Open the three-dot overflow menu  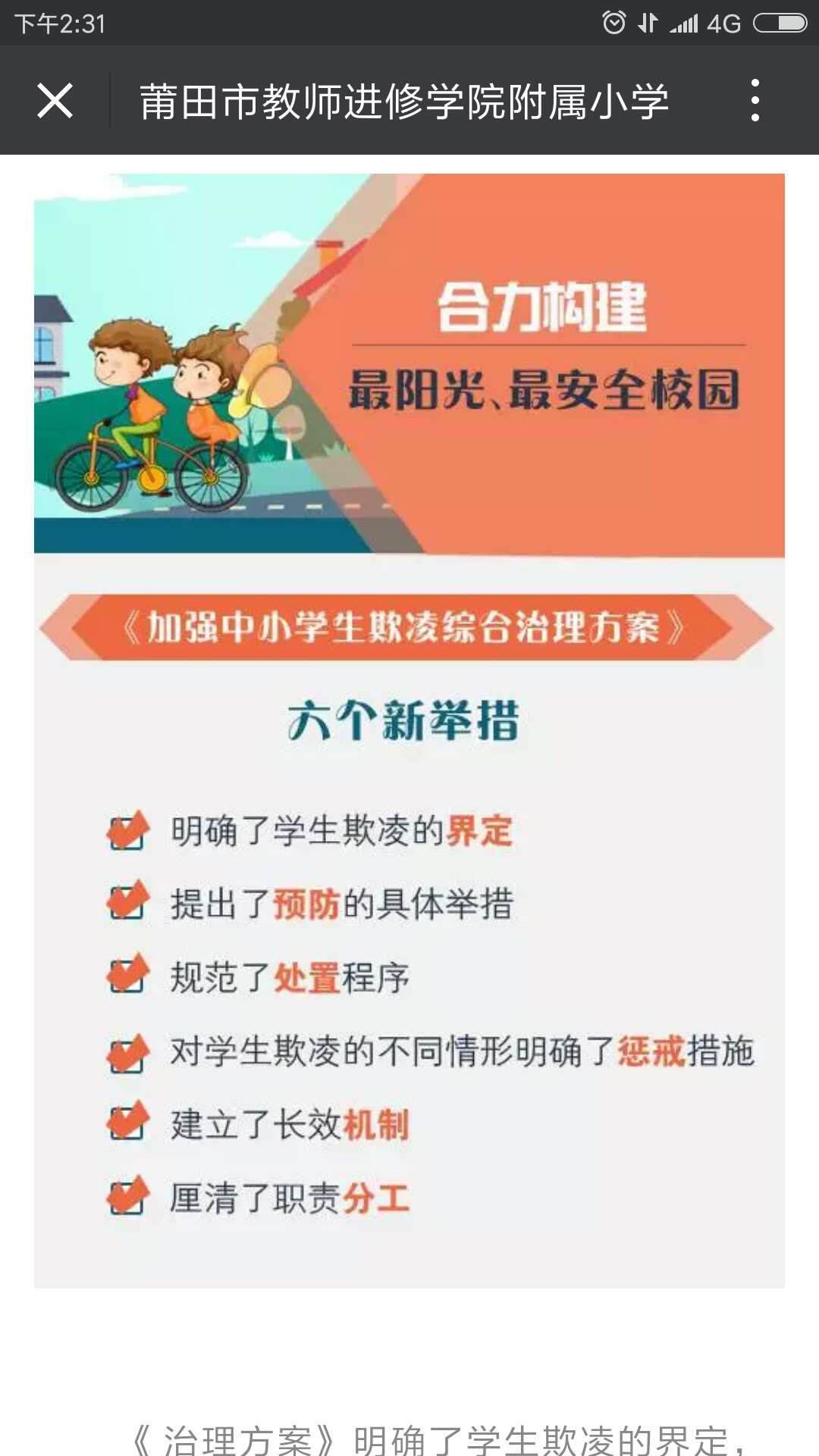pyautogui.click(x=754, y=100)
